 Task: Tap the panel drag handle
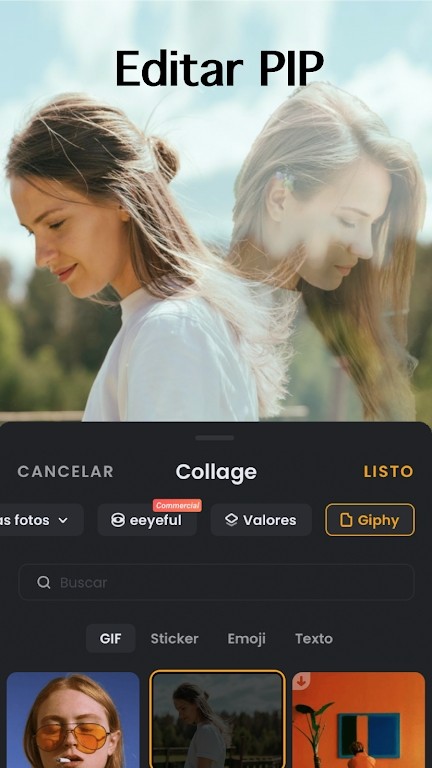[215, 437]
